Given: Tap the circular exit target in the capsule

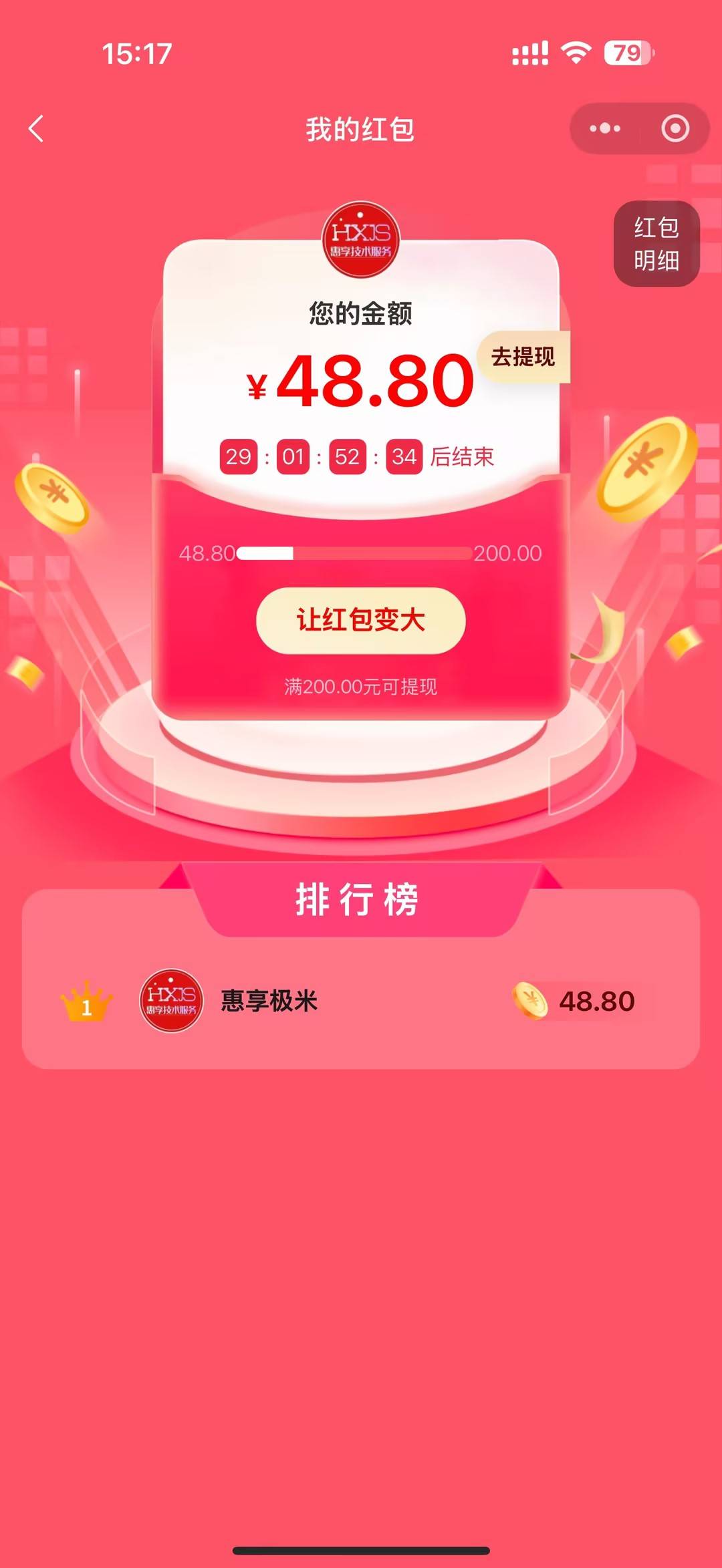Looking at the screenshot, I should click(675, 128).
